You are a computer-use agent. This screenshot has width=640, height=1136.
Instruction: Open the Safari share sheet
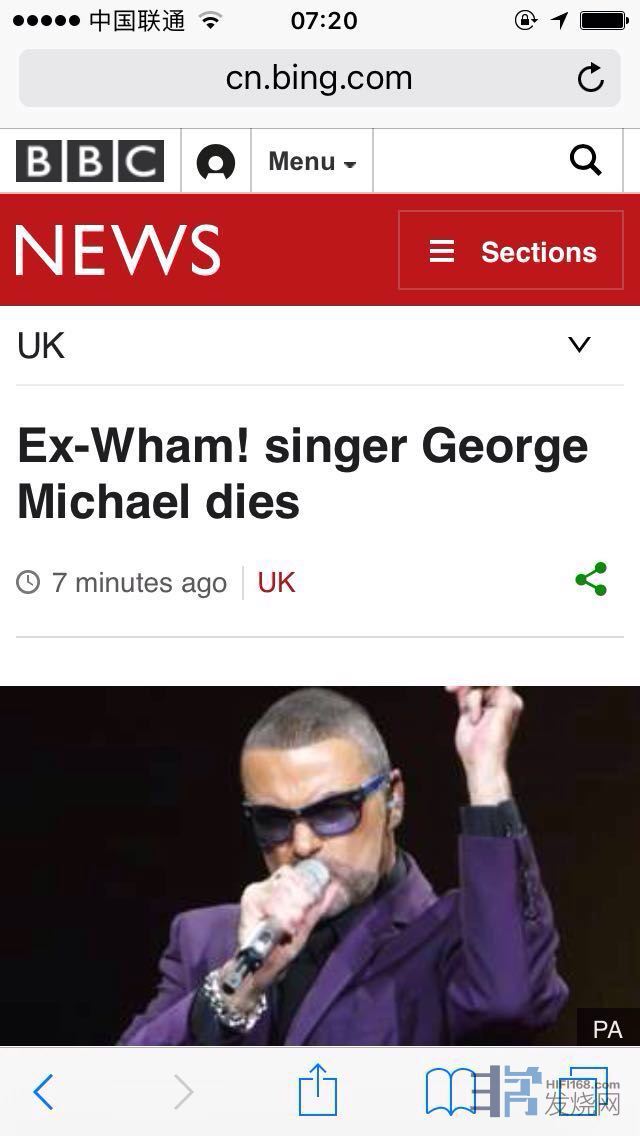click(x=318, y=1090)
